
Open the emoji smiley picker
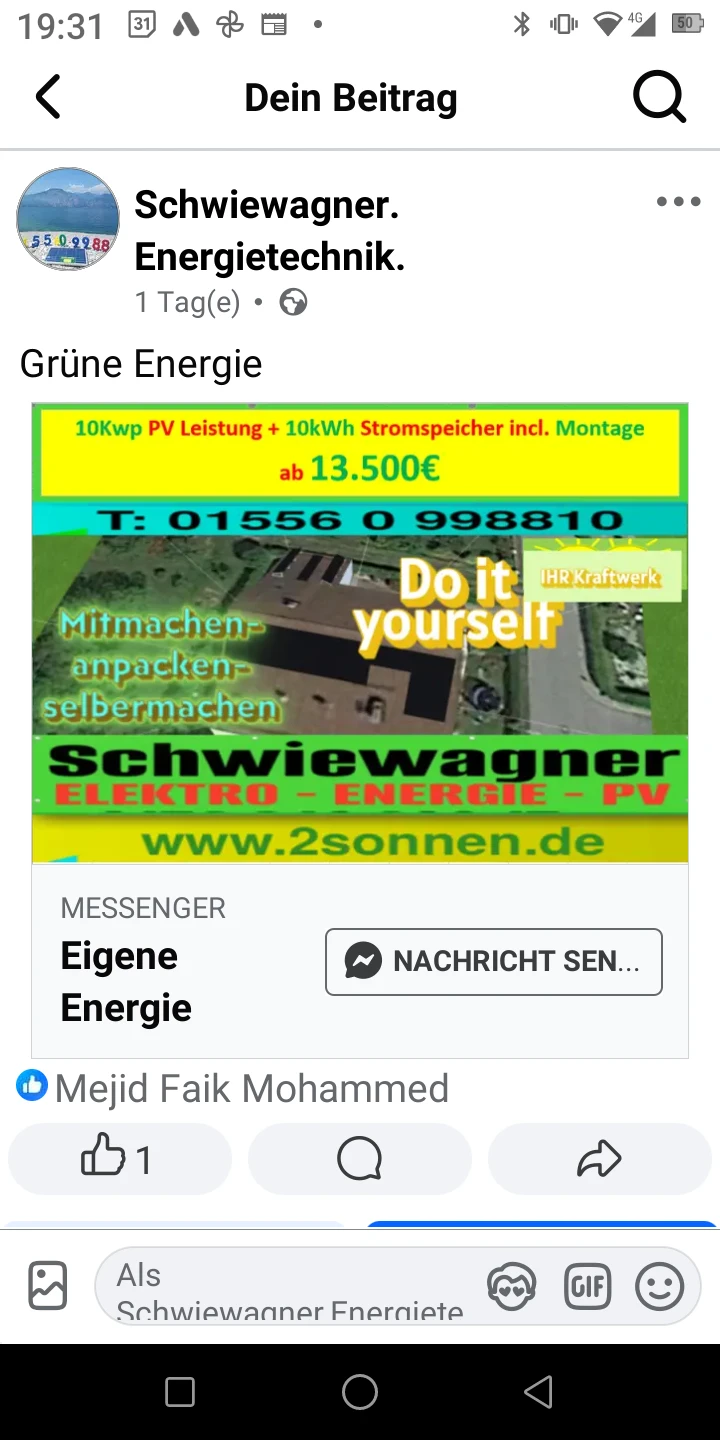[x=660, y=1286]
